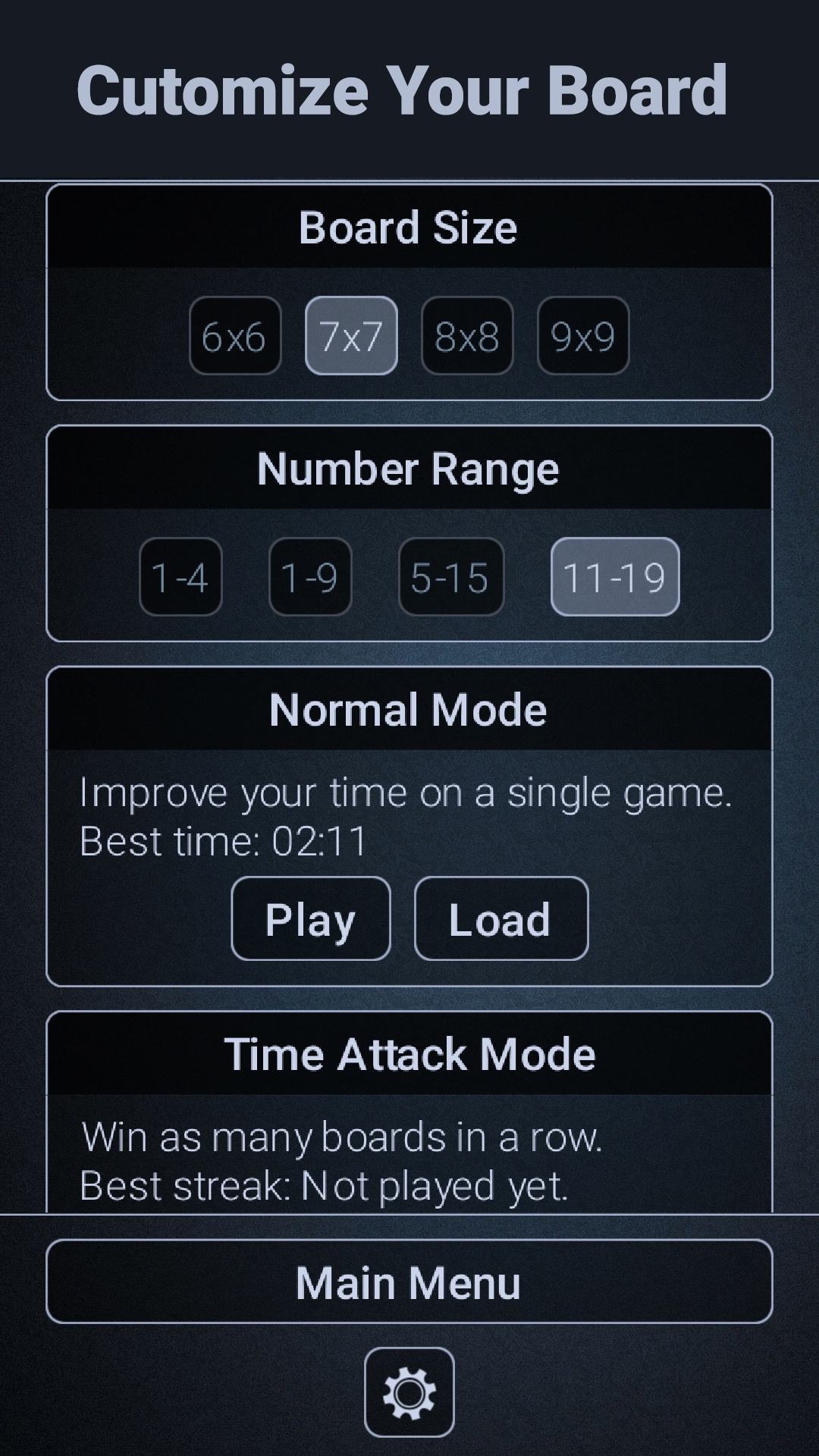Select the 1-9 number range
This screenshot has height=1456, width=819.
pos(310,577)
